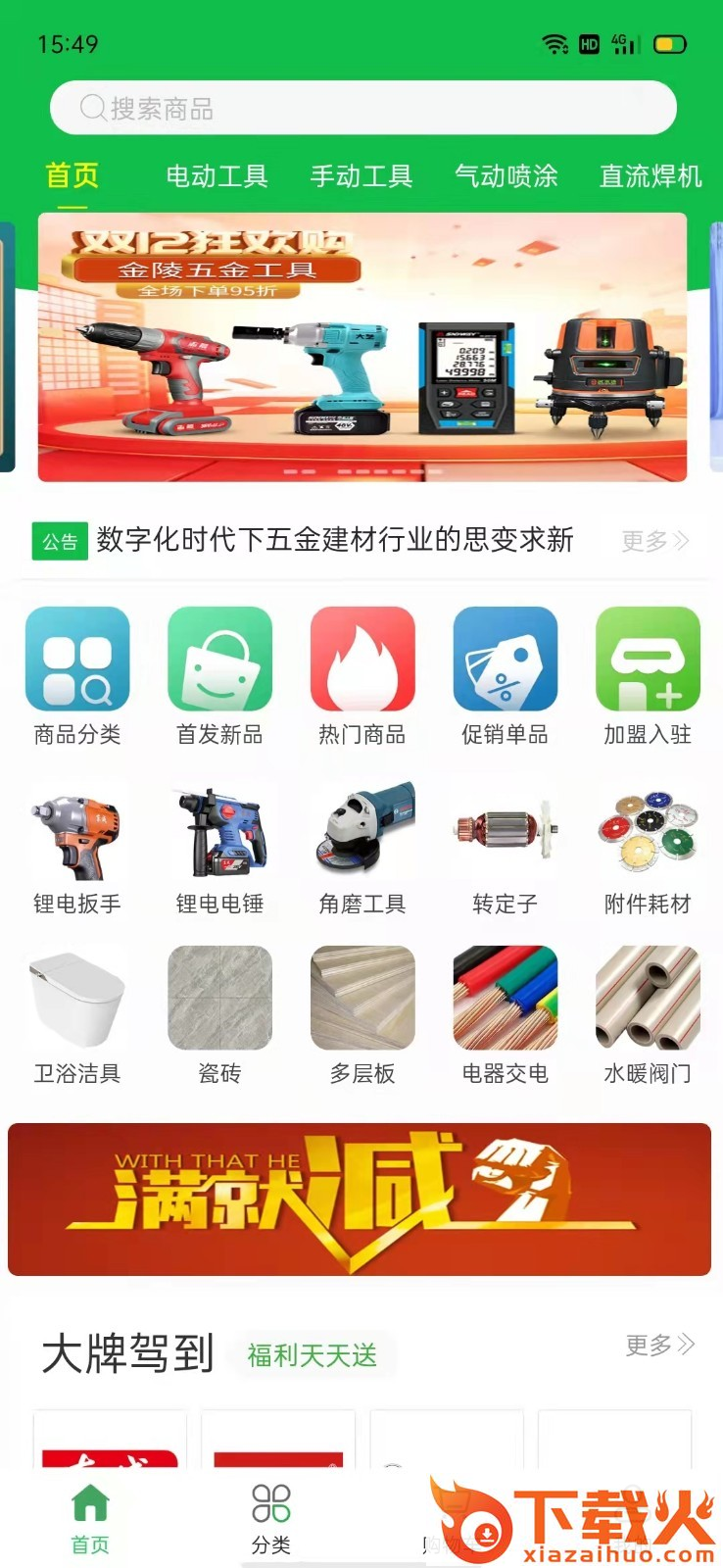This screenshot has width=723, height=1568.
Task: Select the 手动工具 tab
Action: point(361,176)
